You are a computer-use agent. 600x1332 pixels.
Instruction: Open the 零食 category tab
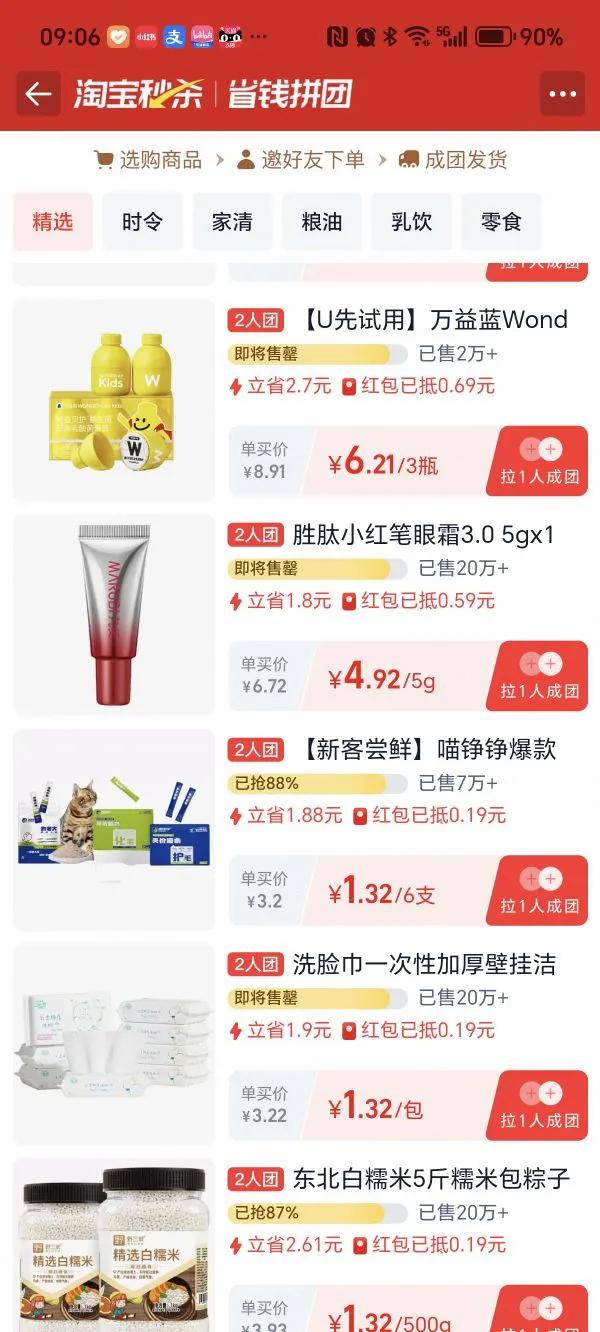click(x=500, y=222)
